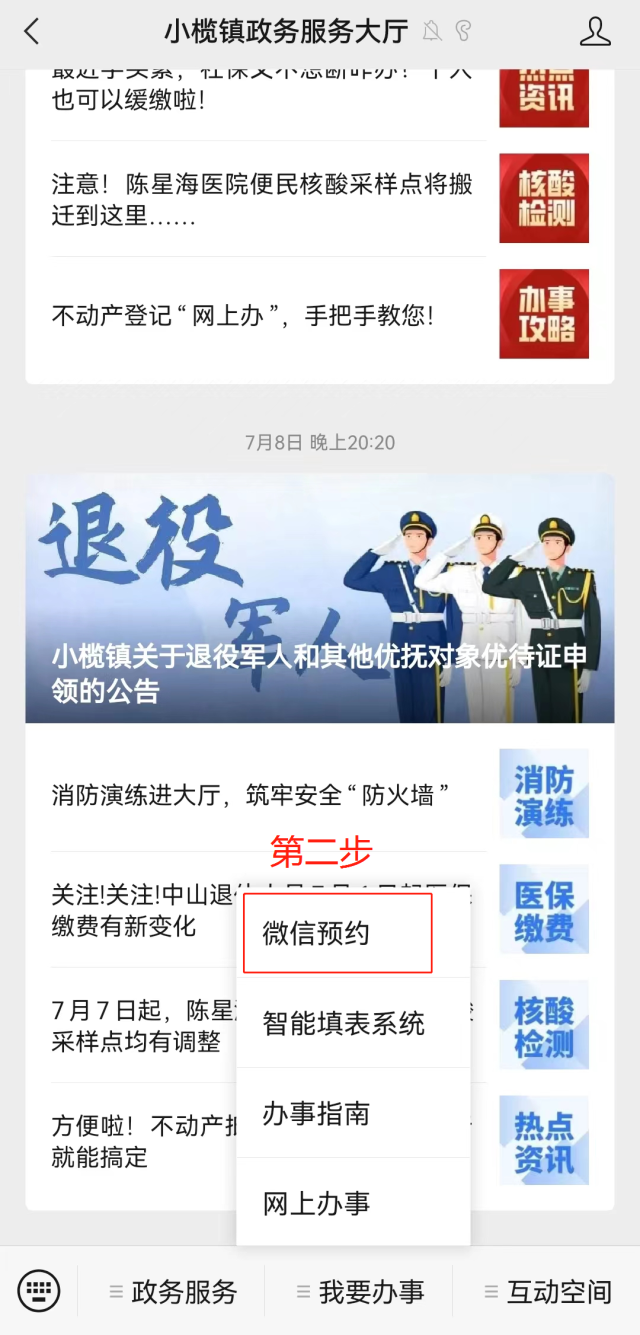Switch to keyboard input mode
640x1335 pixels.
point(39,1291)
